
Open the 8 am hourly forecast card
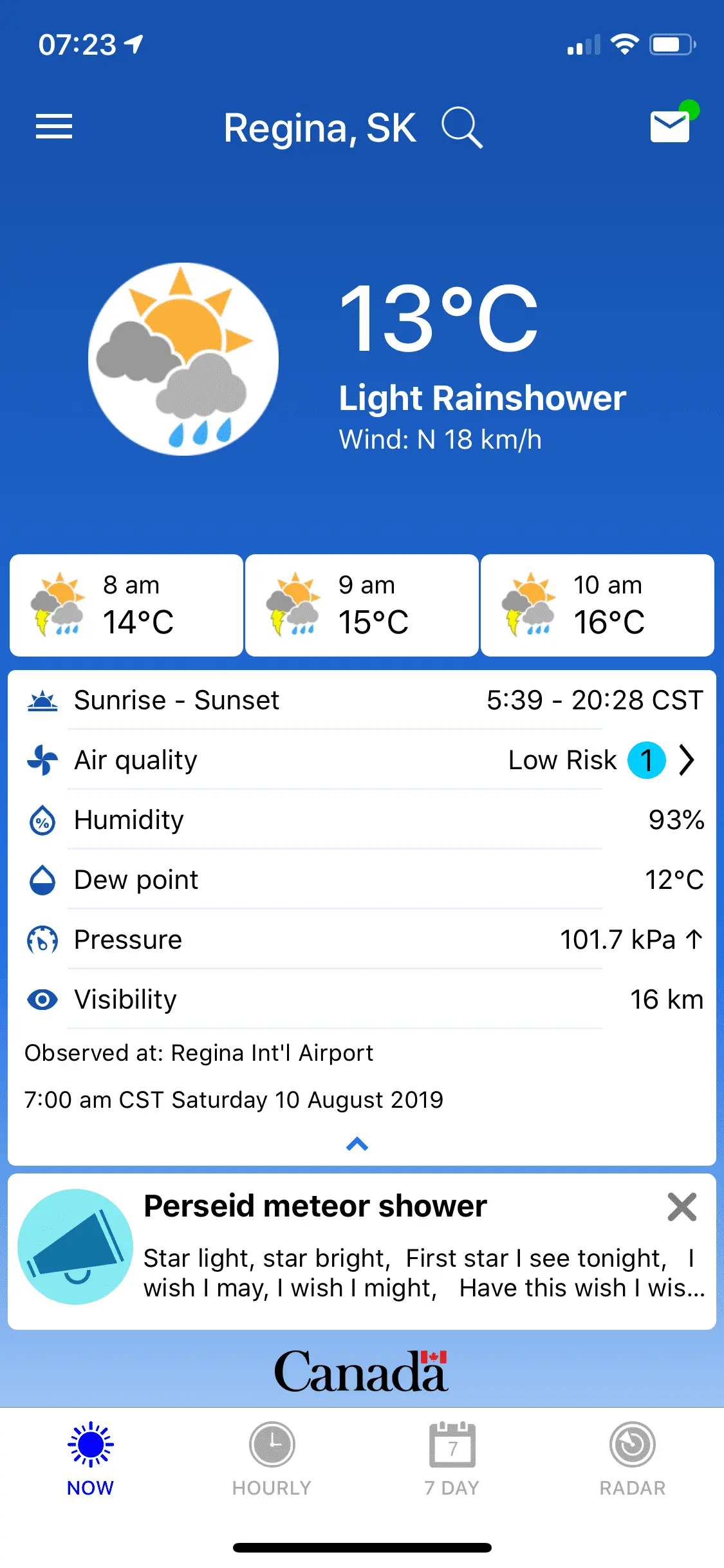127,605
